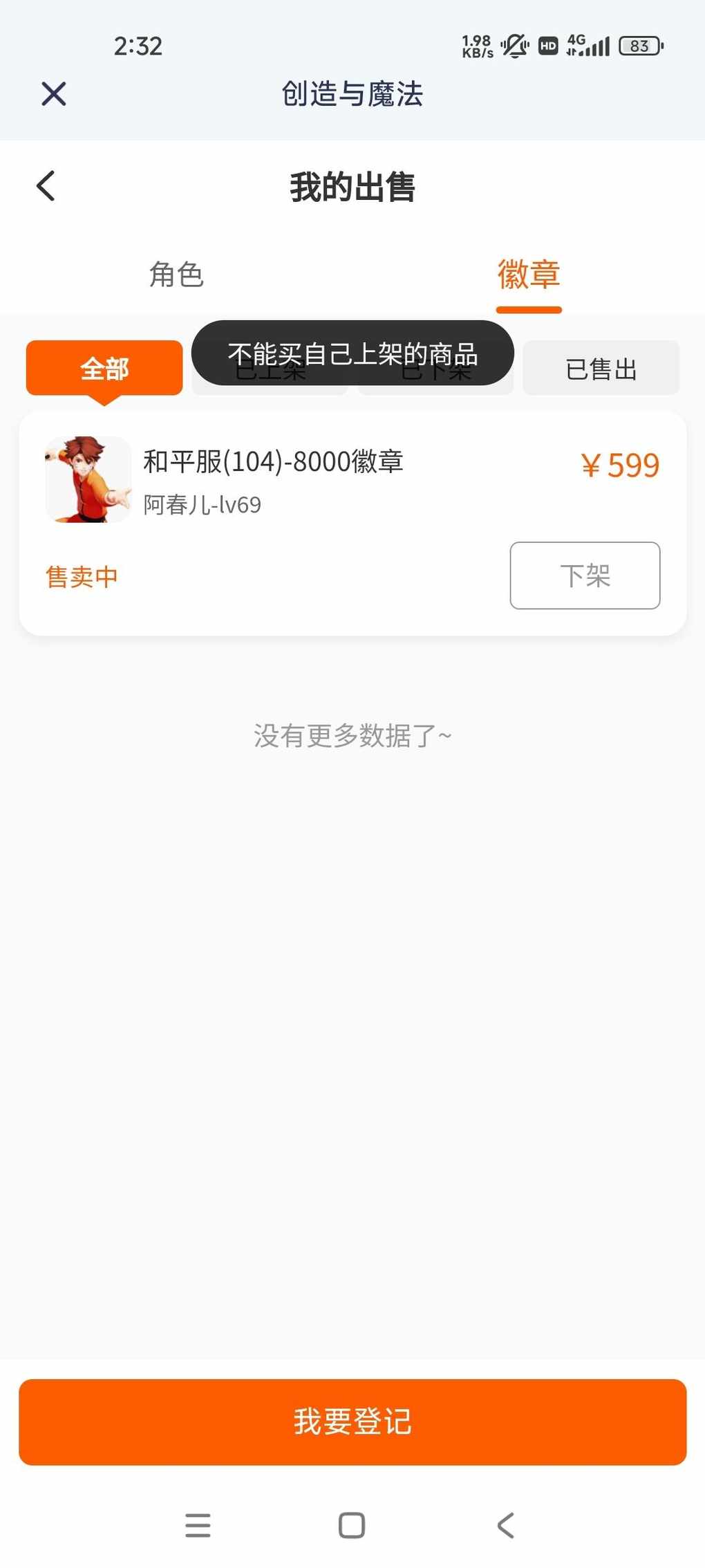Show 全部 listings
Viewport: 705px width, 1568px height.
tap(104, 369)
